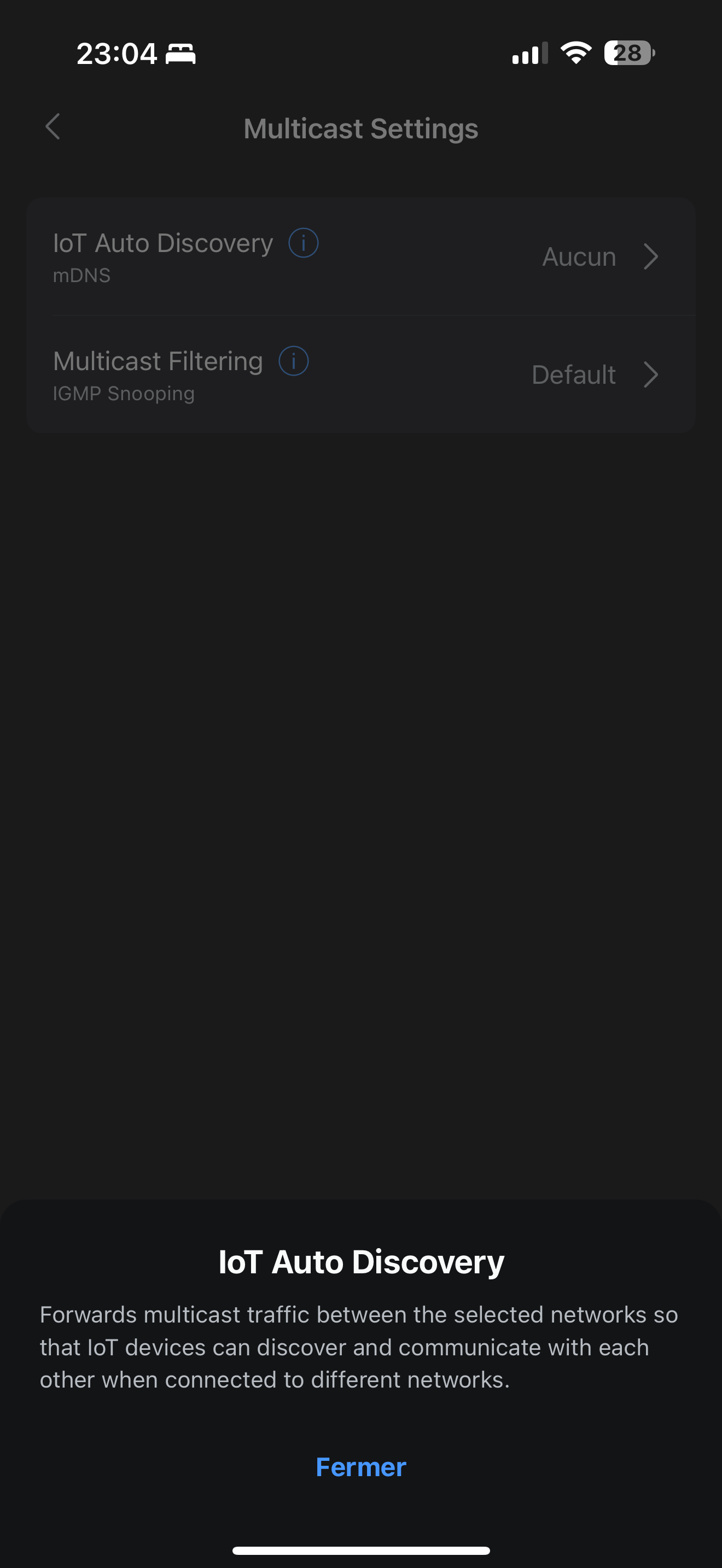
Task: Open the Multicast Filtering row
Action: [360, 375]
